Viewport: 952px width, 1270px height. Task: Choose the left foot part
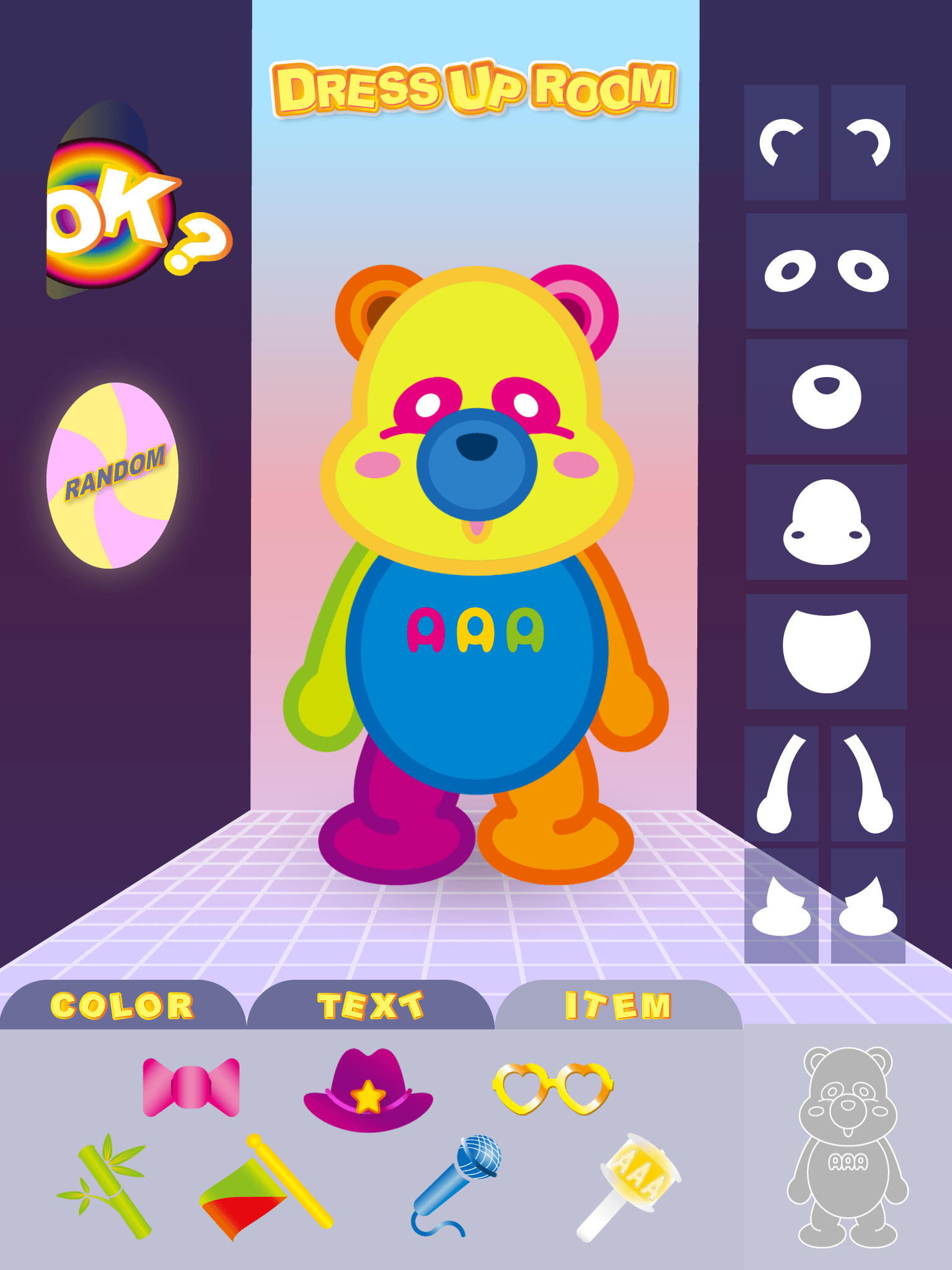click(782, 906)
